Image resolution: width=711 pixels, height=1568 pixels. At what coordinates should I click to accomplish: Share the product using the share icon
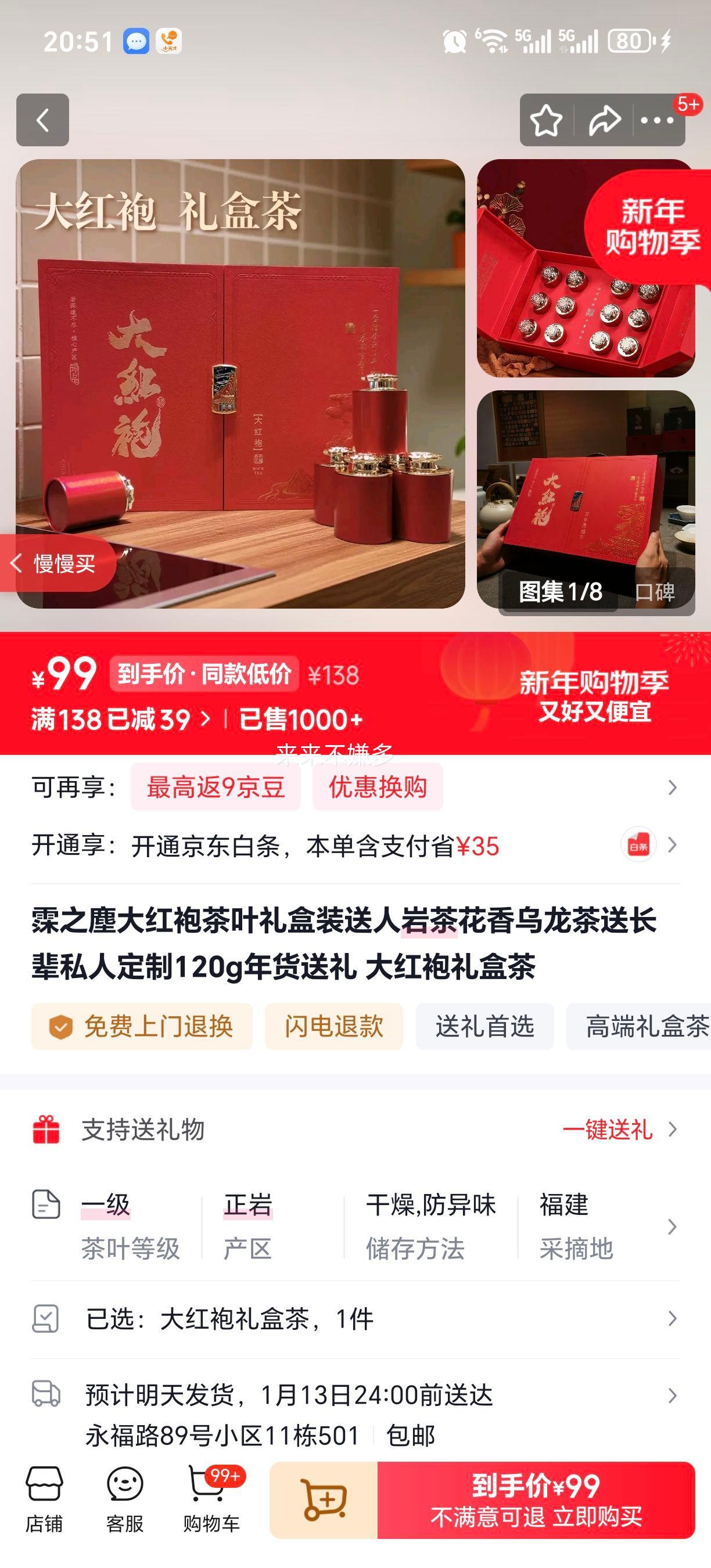pos(602,121)
